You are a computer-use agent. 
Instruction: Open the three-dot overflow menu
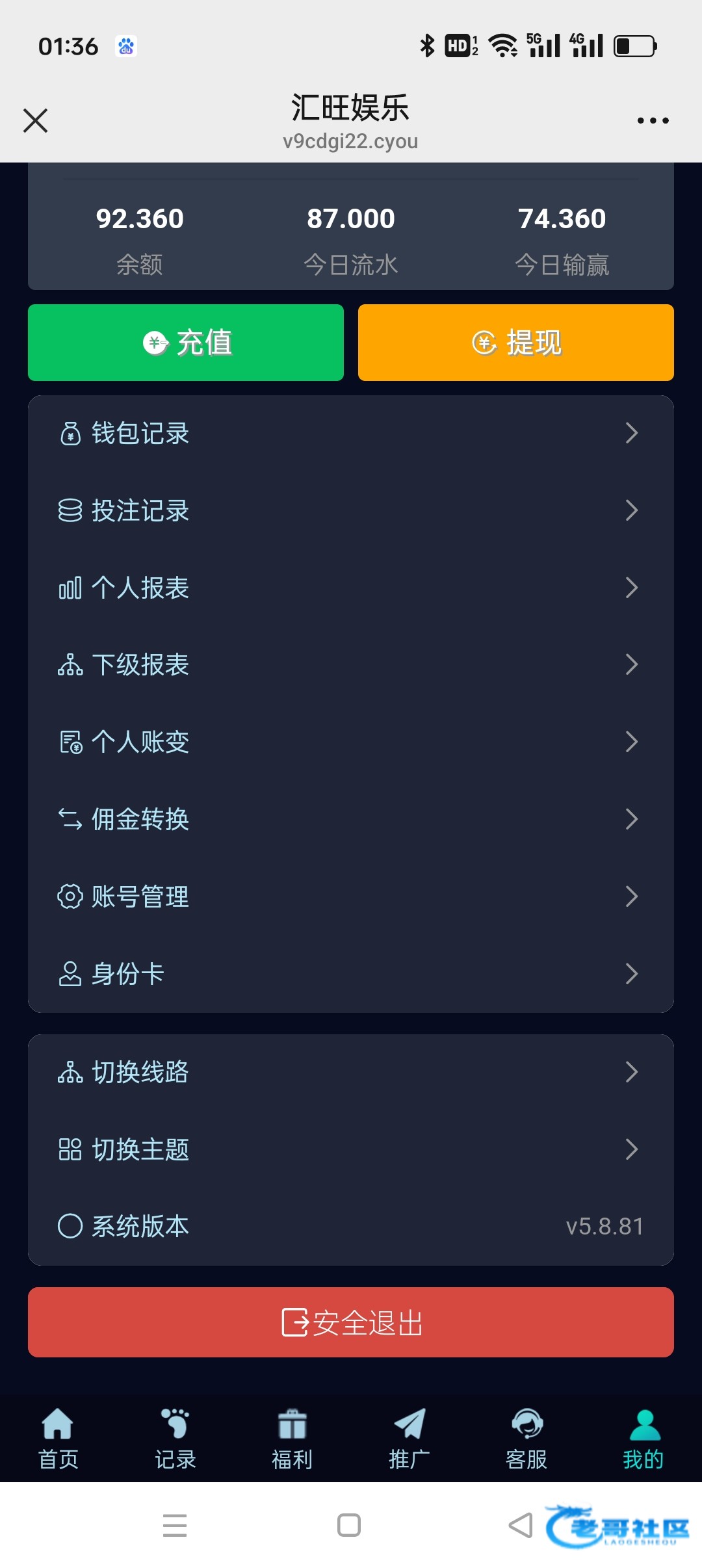click(x=653, y=121)
